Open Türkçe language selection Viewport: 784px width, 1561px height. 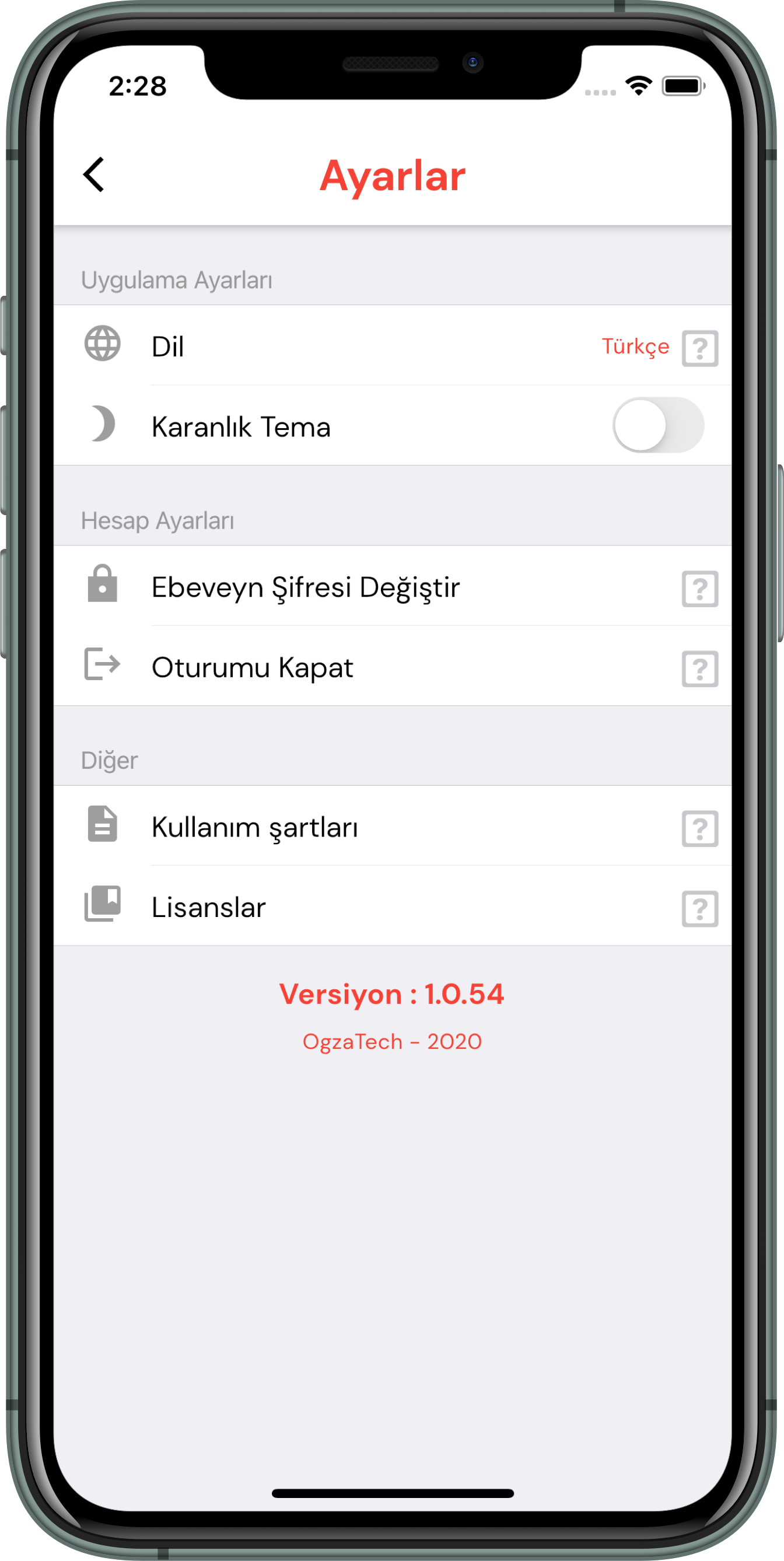[x=636, y=346]
